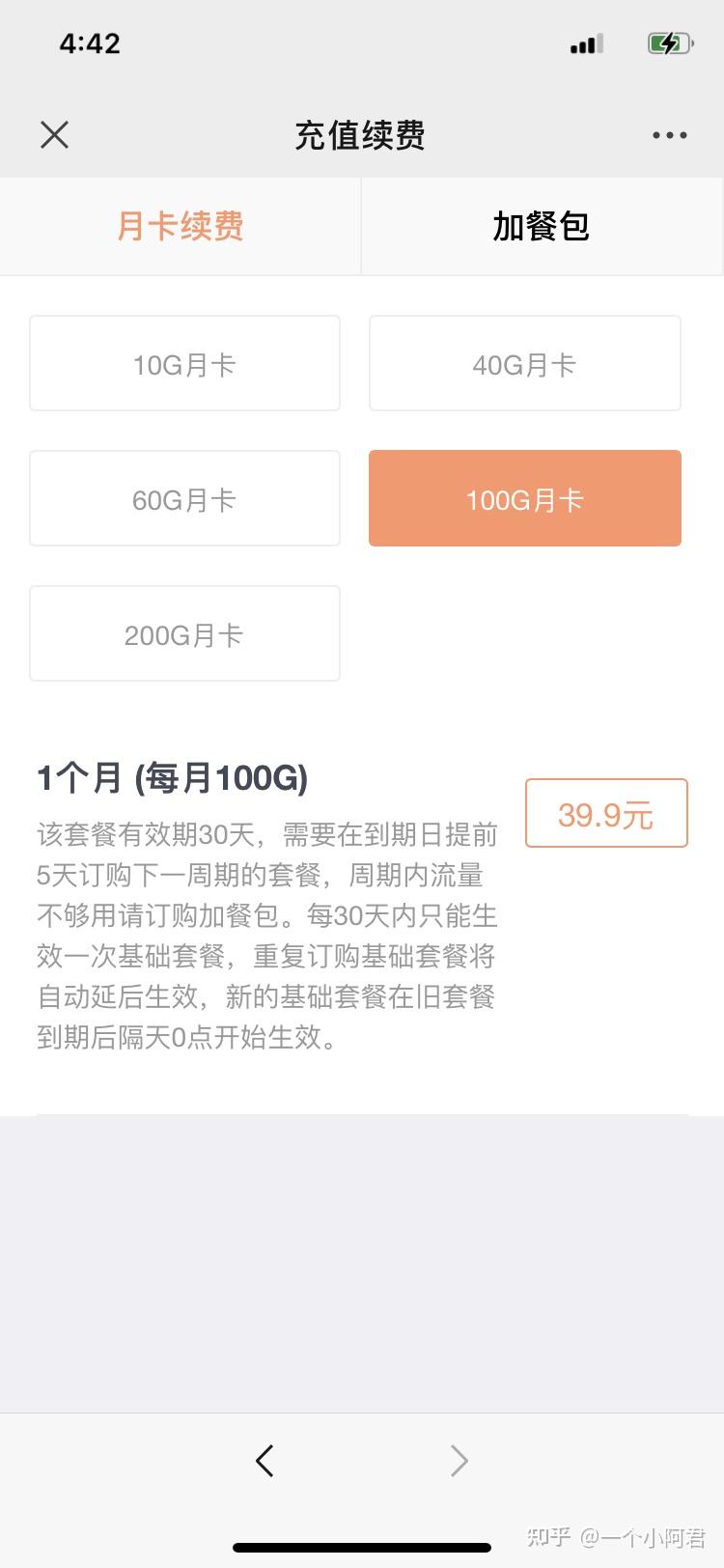Tap the clock showing 4:42
724x1568 pixels.
[x=90, y=42]
